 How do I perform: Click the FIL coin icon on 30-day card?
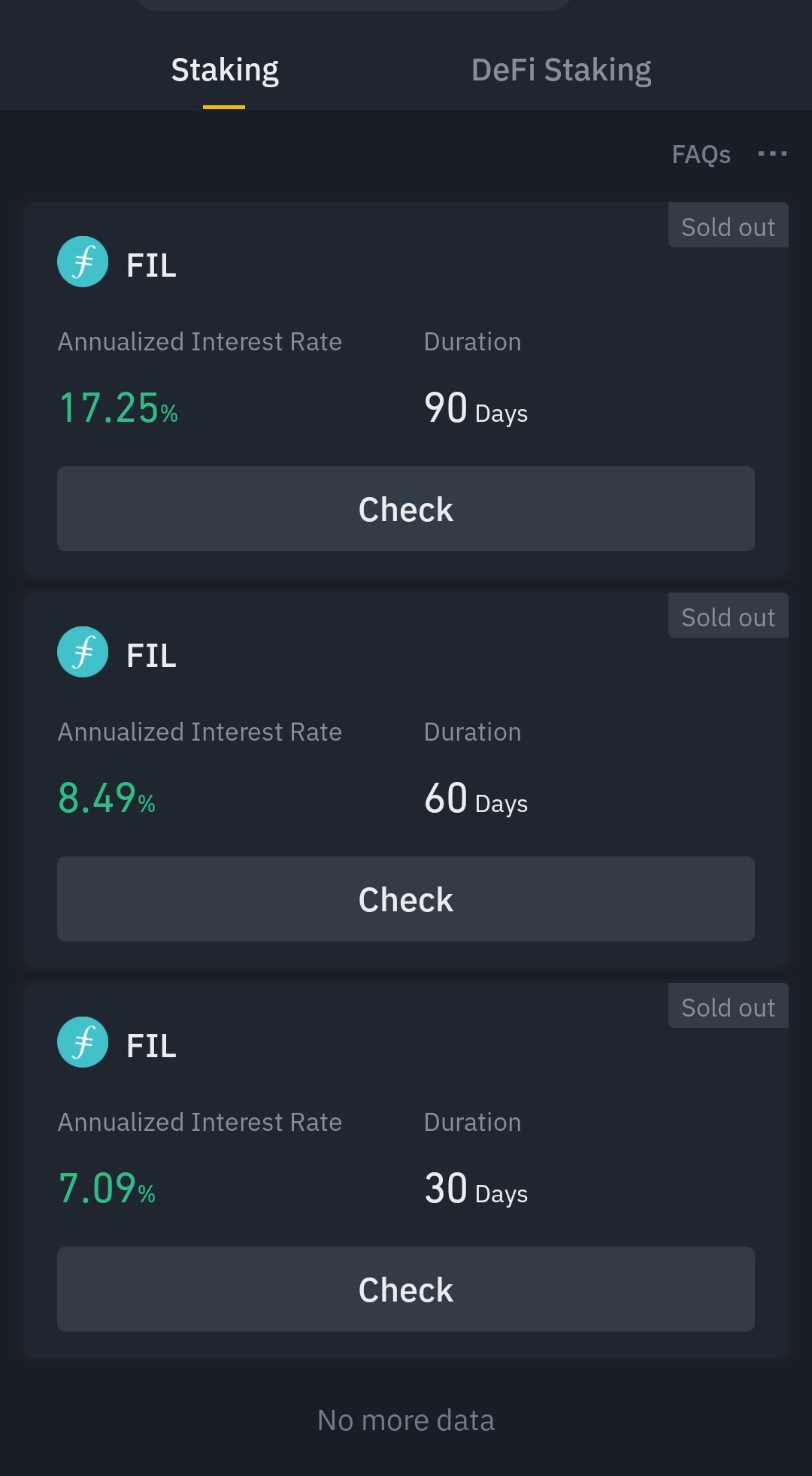83,1042
